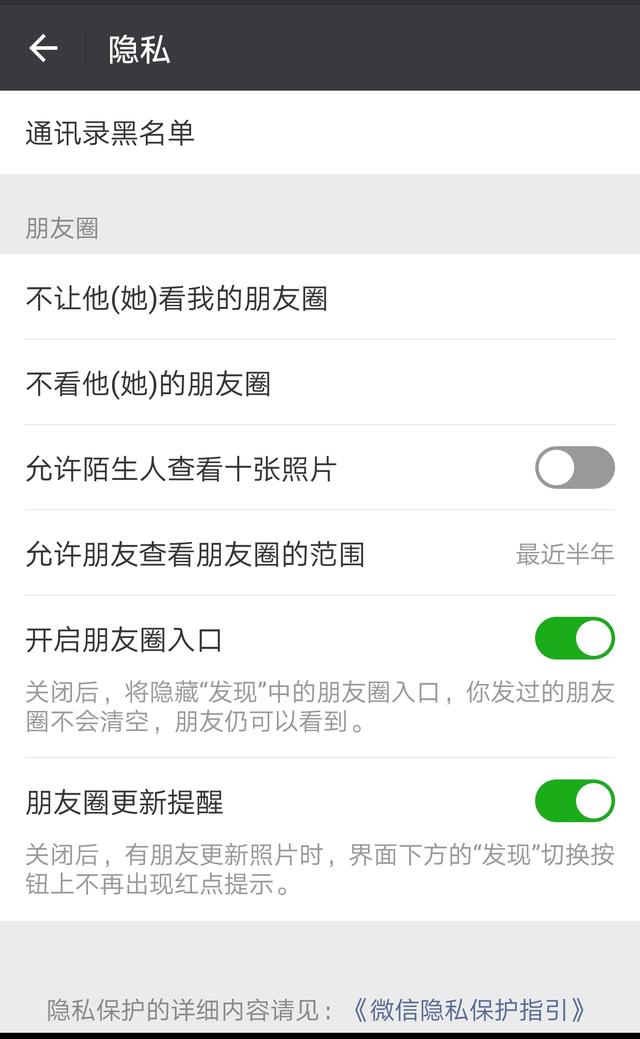Go back from the 隐私 page
The image size is (640, 1039).
coord(43,48)
